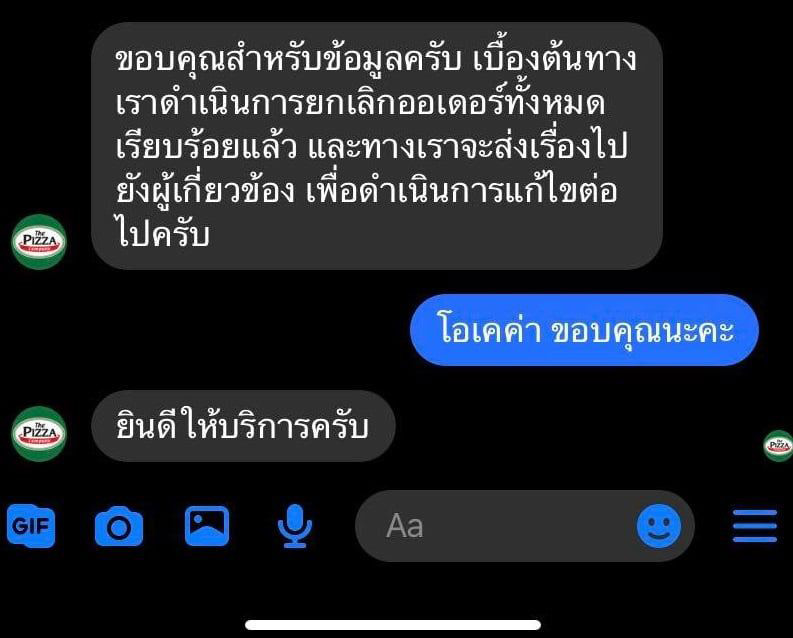Open the camera to take a photo
The width and height of the screenshot is (793, 638).
tap(119, 526)
